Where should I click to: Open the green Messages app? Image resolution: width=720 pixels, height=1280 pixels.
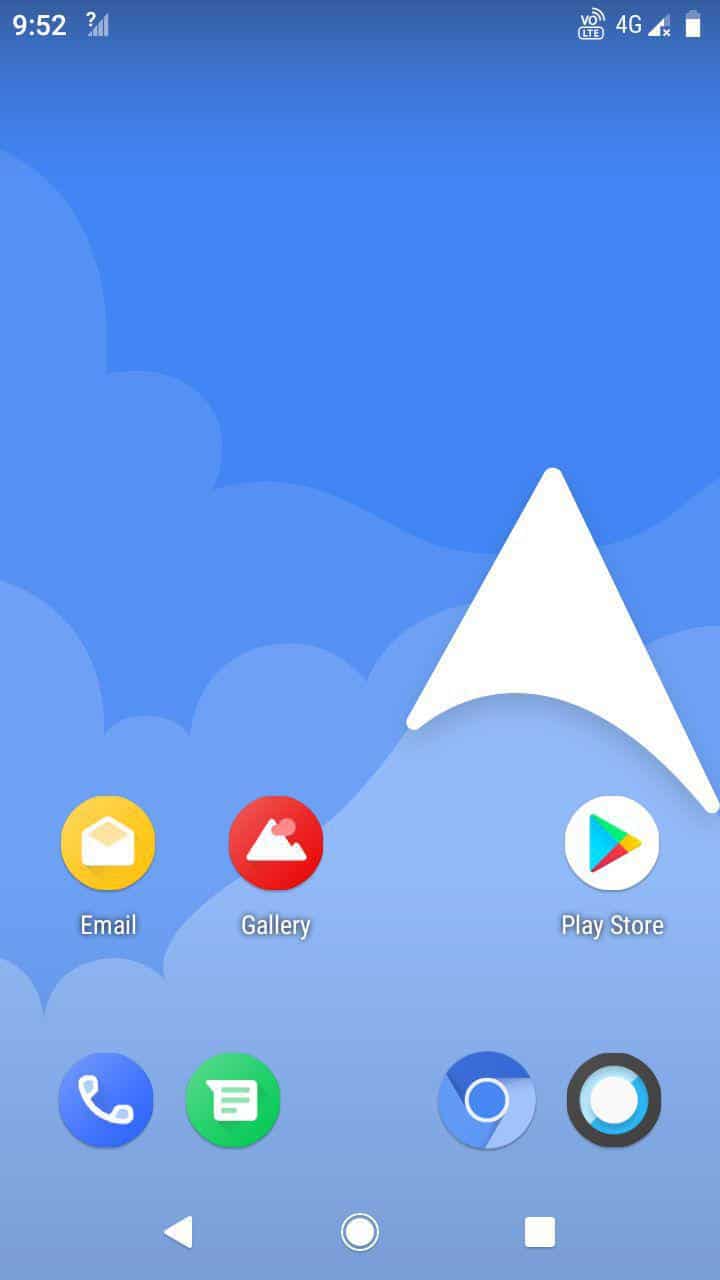click(x=233, y=1100)
